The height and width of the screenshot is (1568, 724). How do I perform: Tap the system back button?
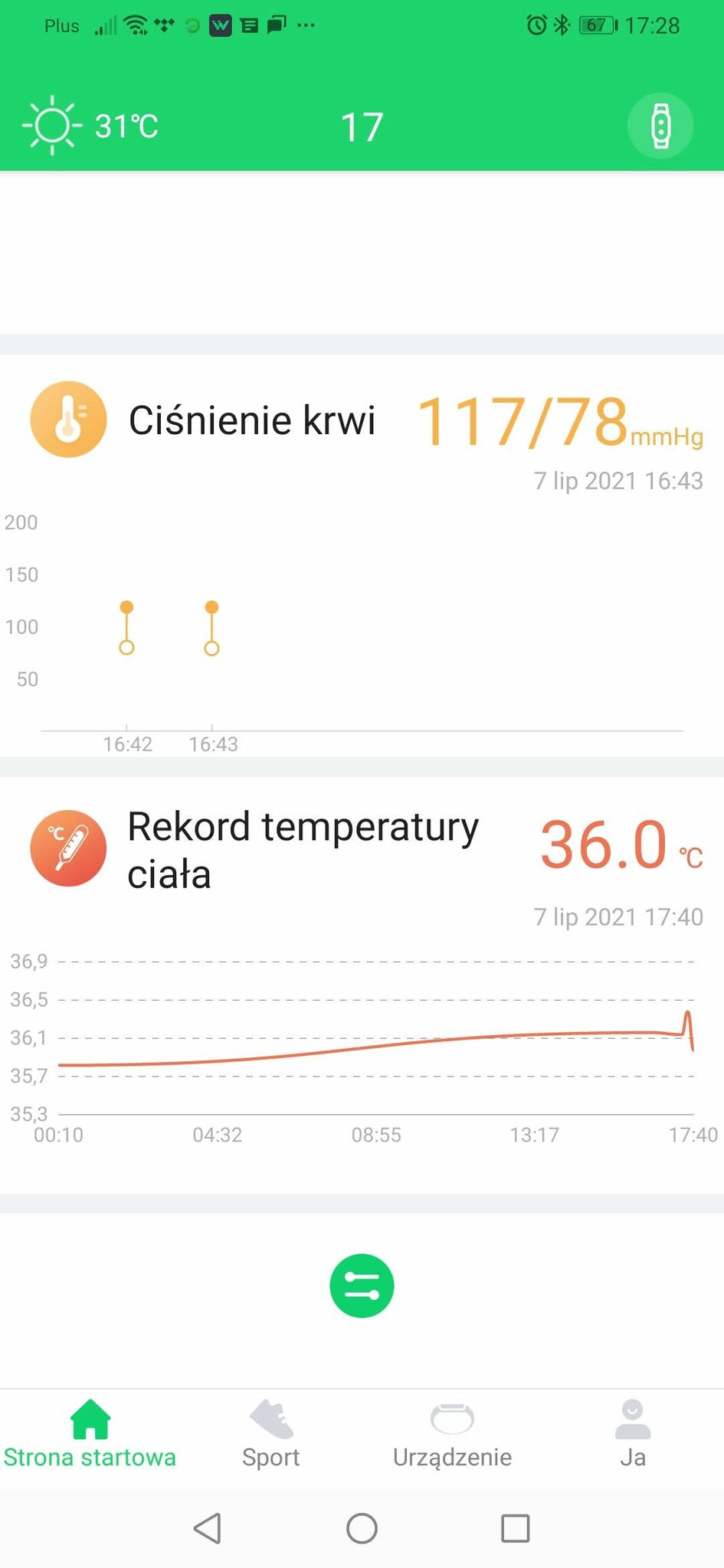tap(208, 1528)
